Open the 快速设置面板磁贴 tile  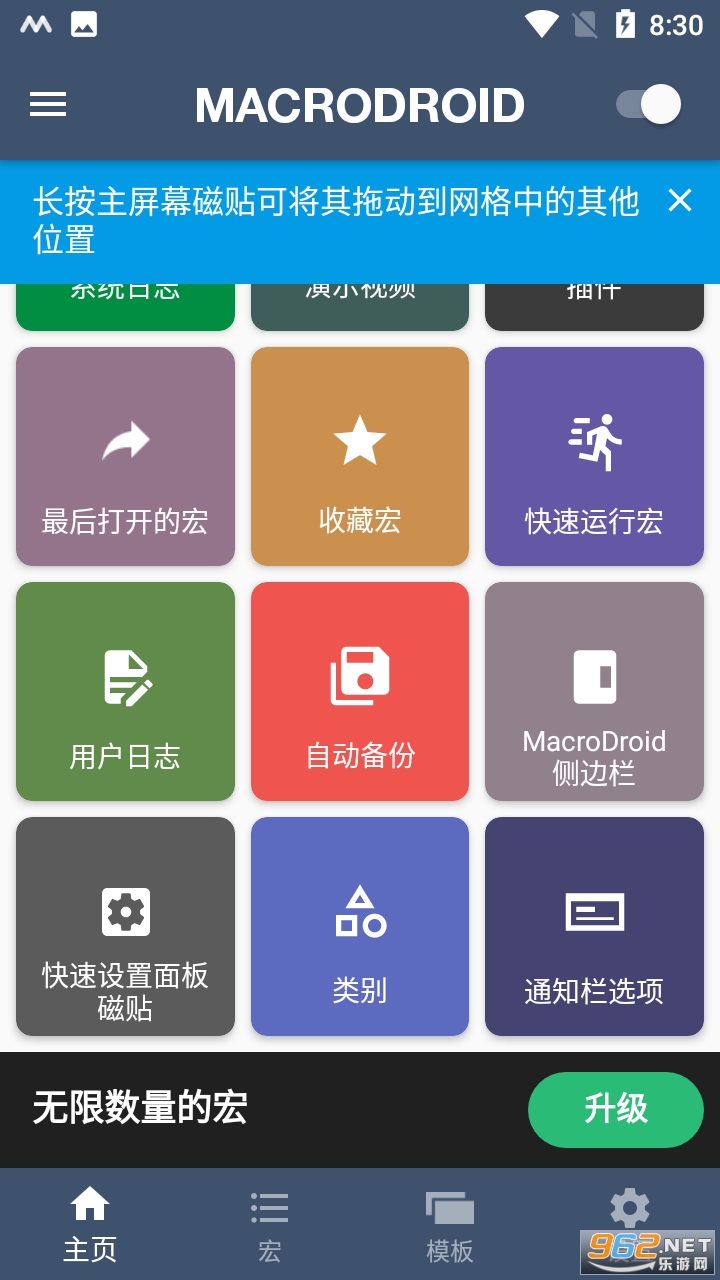pos(125,927)
